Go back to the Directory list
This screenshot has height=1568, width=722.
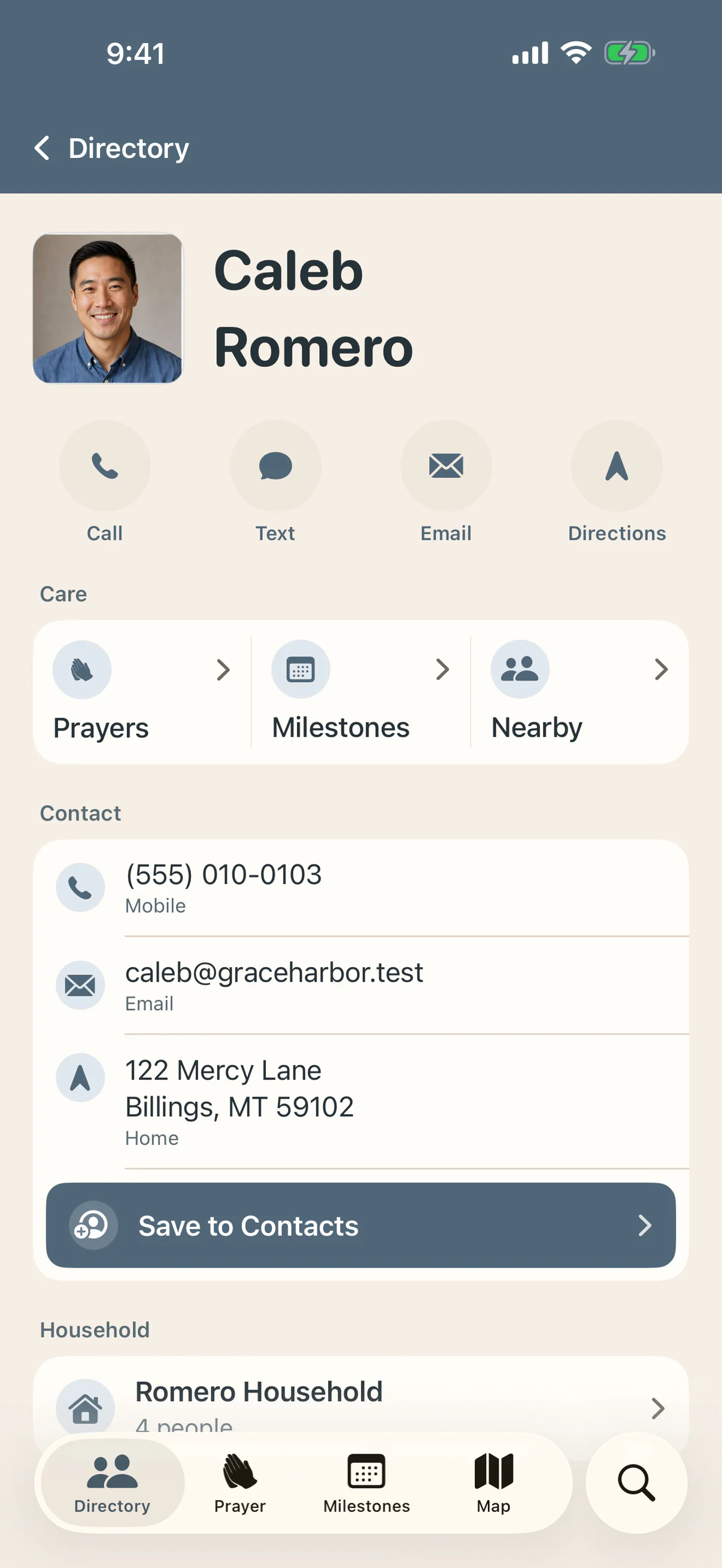pyautogui.click(x=111, y=148)
